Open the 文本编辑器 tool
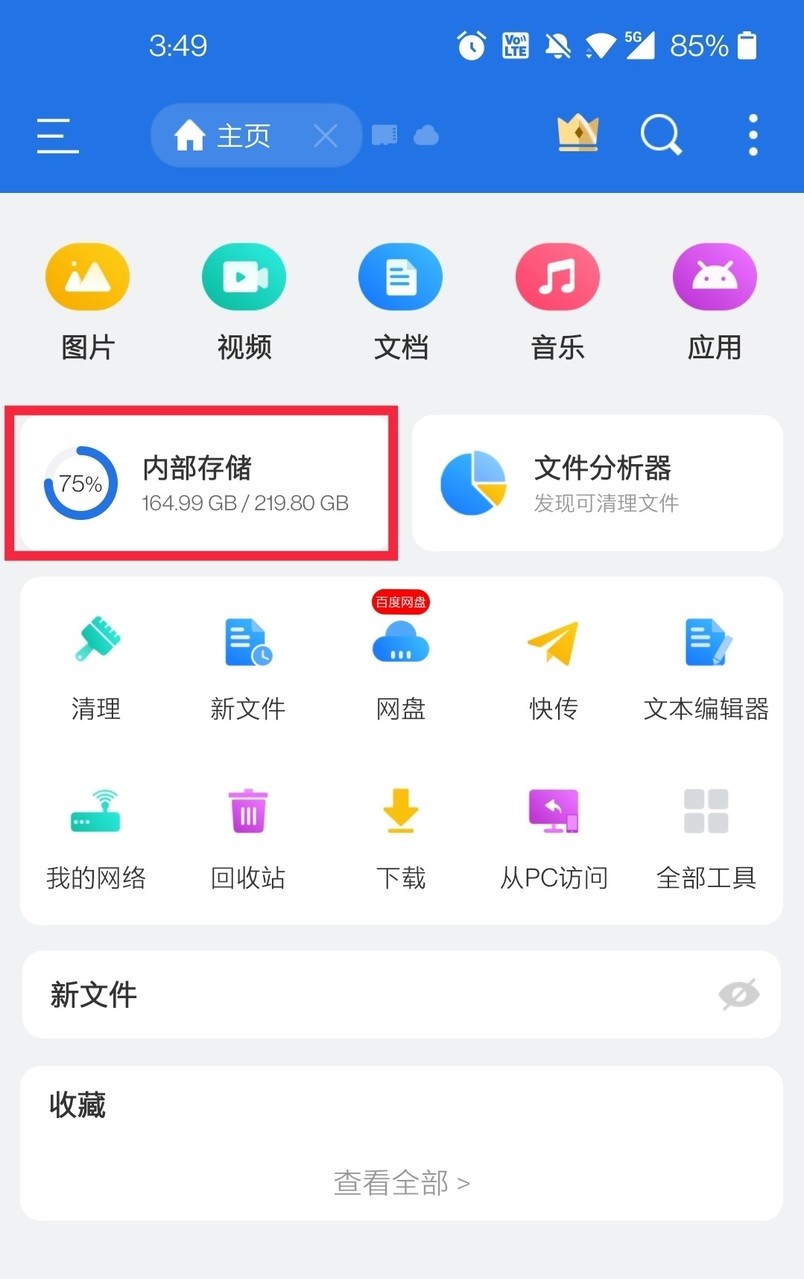The width and height of the screenshot is (804, 1279). coord(706,667)
